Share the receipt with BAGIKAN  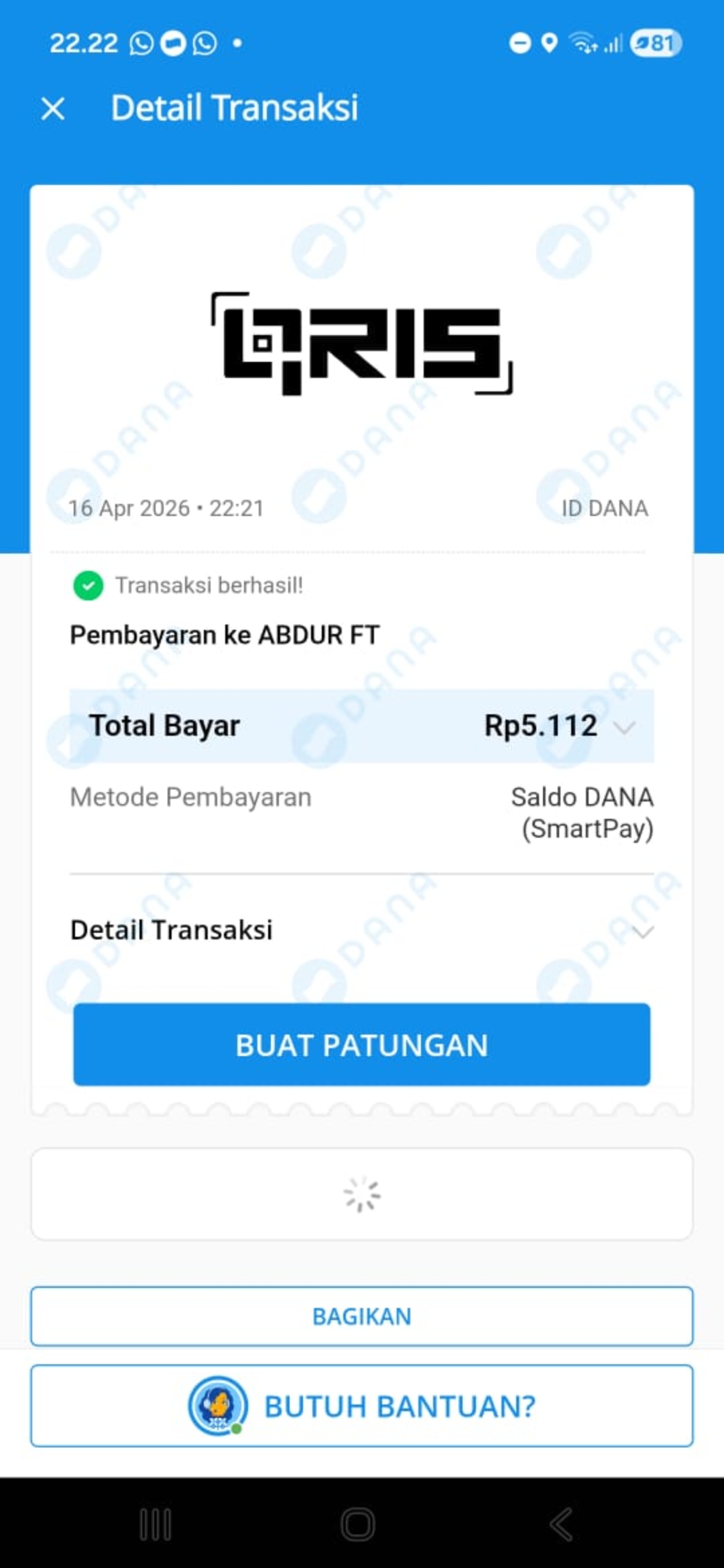(361, 1317)
